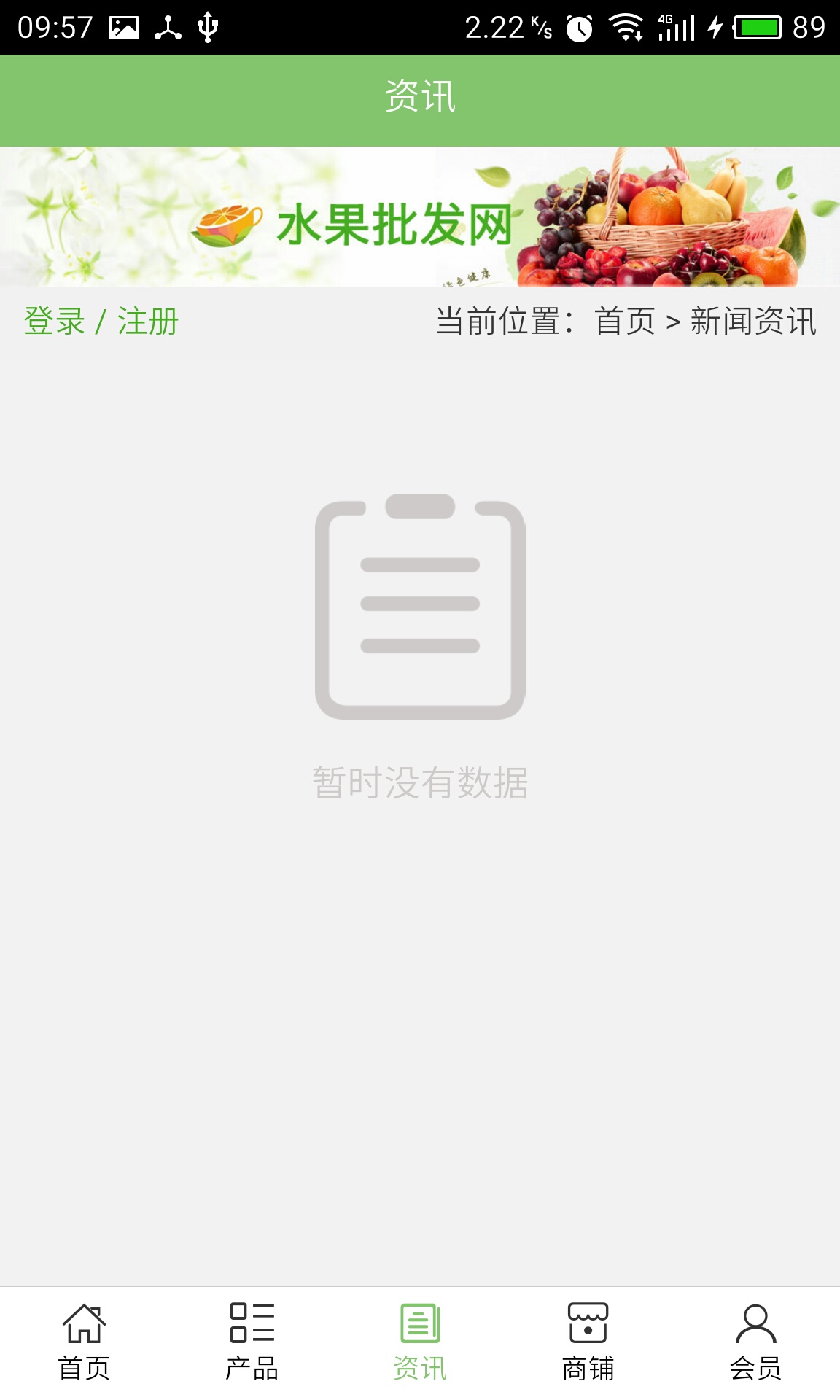Open the 注册 registration link

click(148, 322)
